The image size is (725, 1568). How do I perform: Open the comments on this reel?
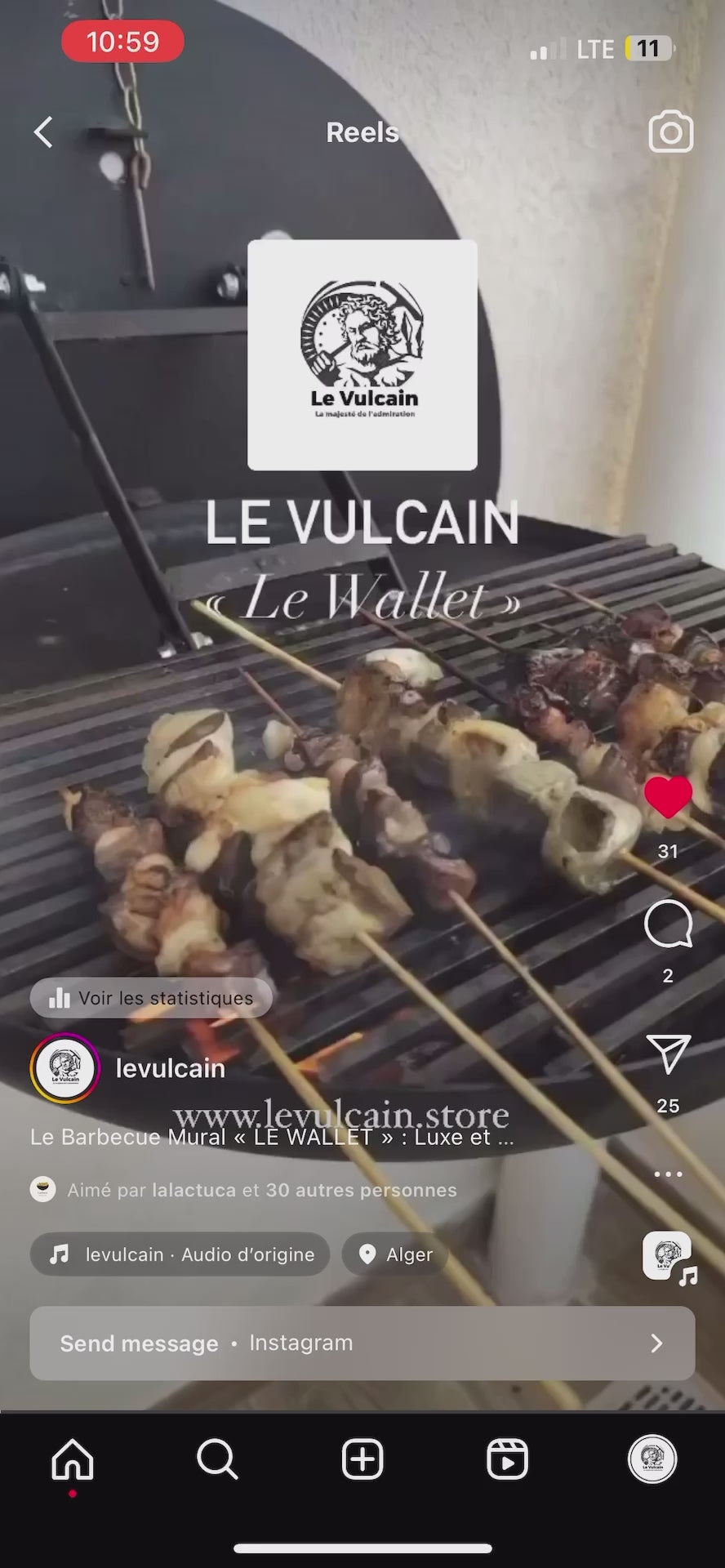[x=668, y=925]
